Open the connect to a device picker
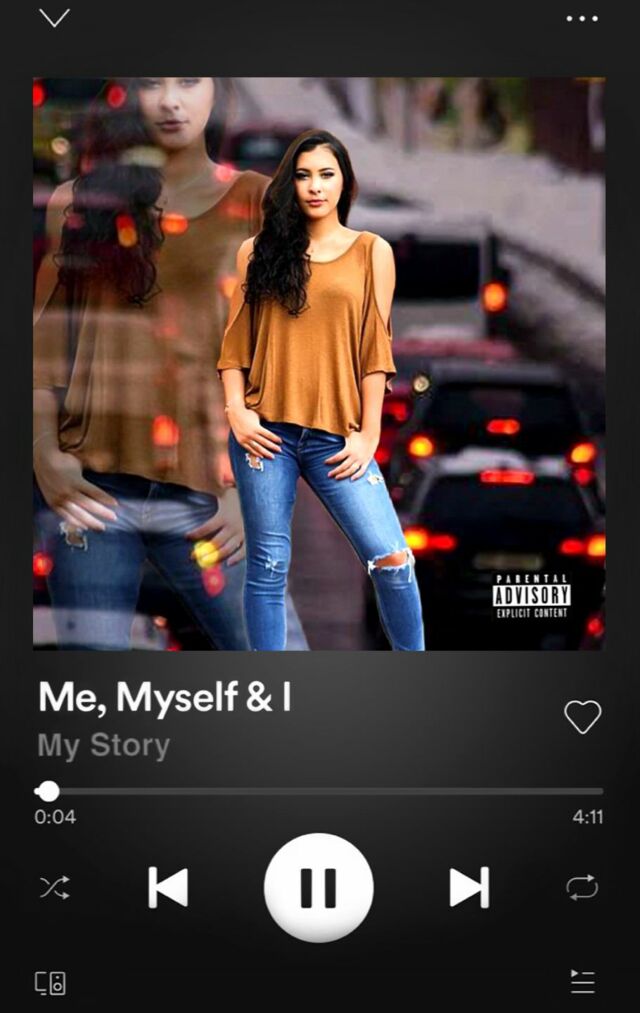640x1013 pixels. pos(50,982)
